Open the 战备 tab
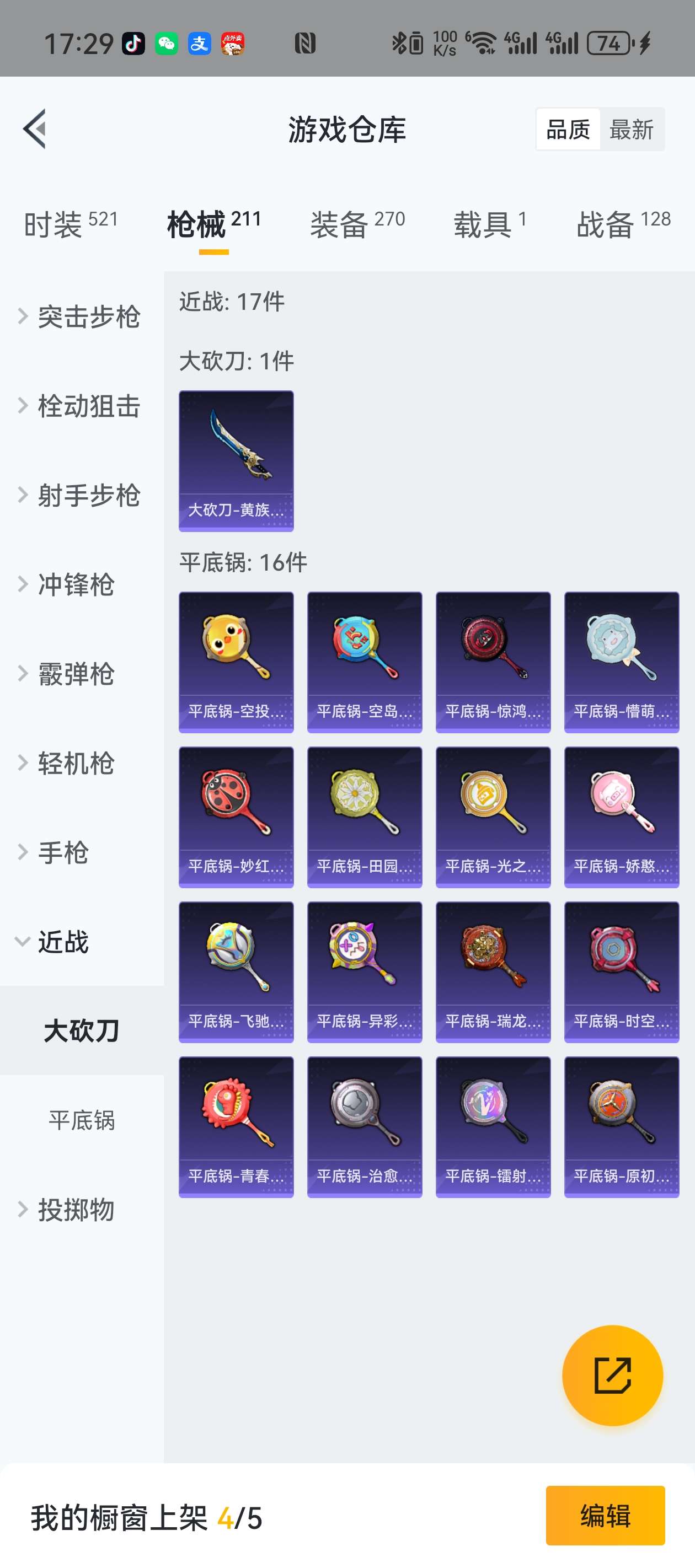695x1568 pixels. [x=623, y=224]
